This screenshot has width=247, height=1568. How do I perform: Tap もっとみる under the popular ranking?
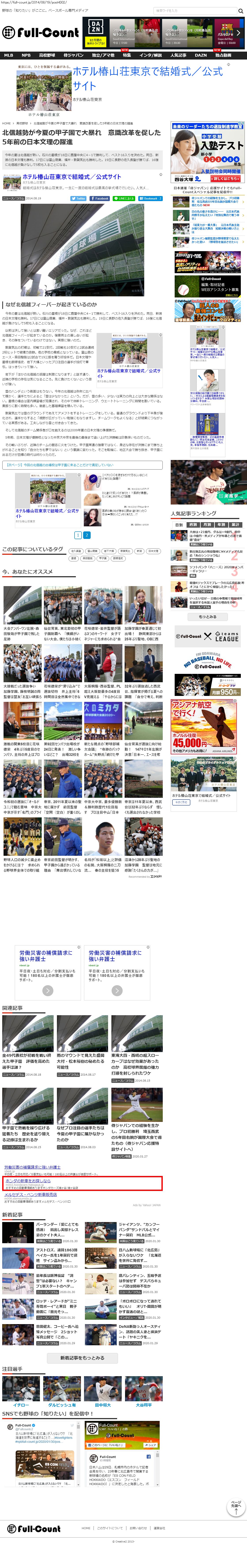[x=208, y=616]
